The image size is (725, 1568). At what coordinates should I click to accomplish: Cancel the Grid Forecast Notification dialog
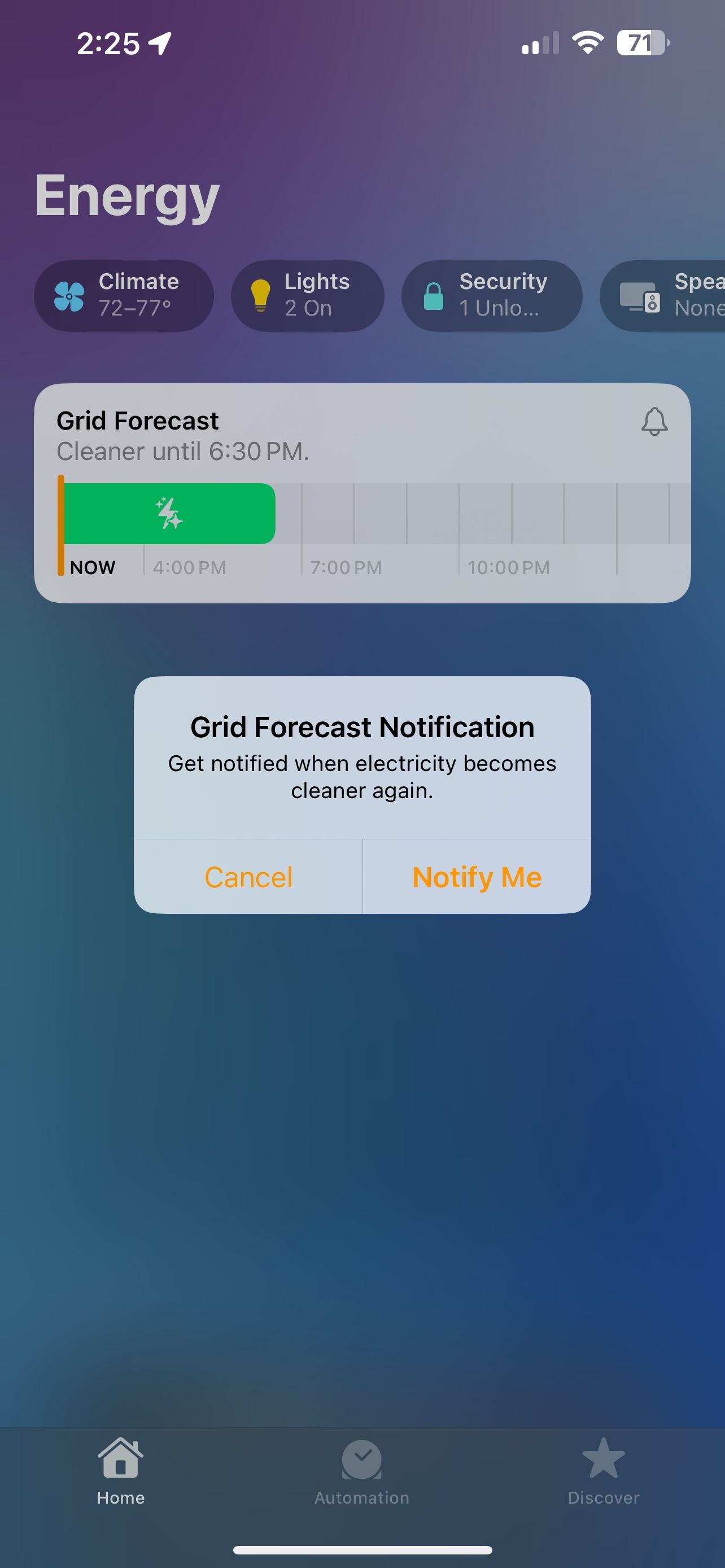(248, 877)
